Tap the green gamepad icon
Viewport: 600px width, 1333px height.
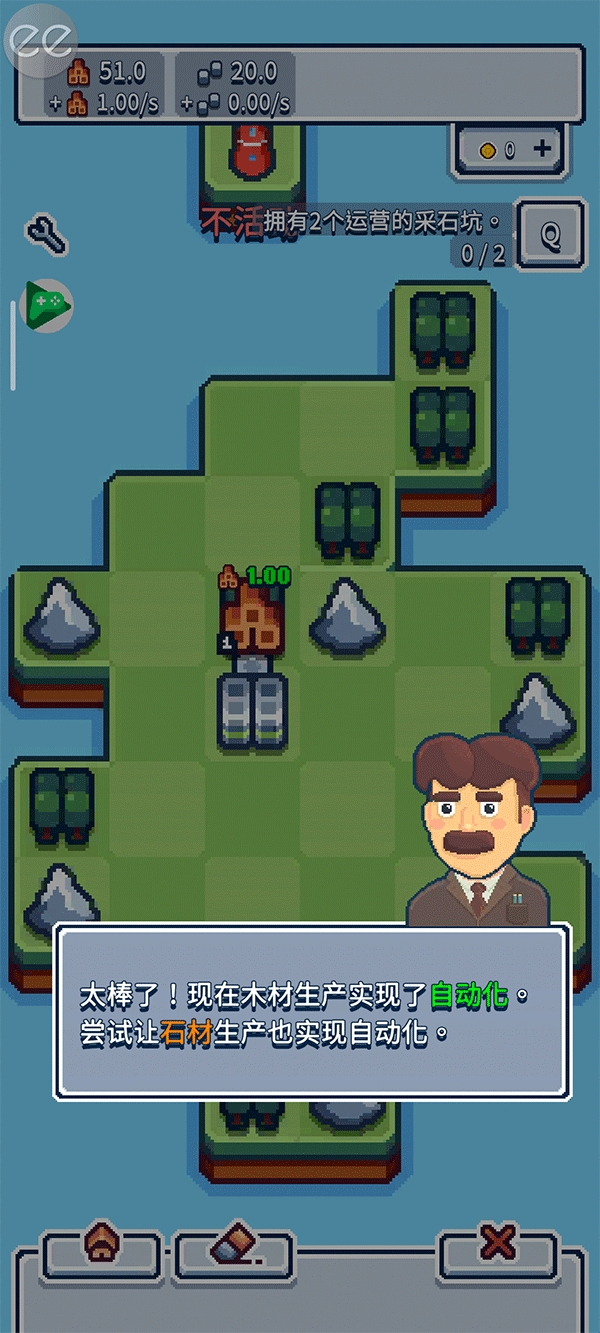pyautogui.click(x=46, y=303)
